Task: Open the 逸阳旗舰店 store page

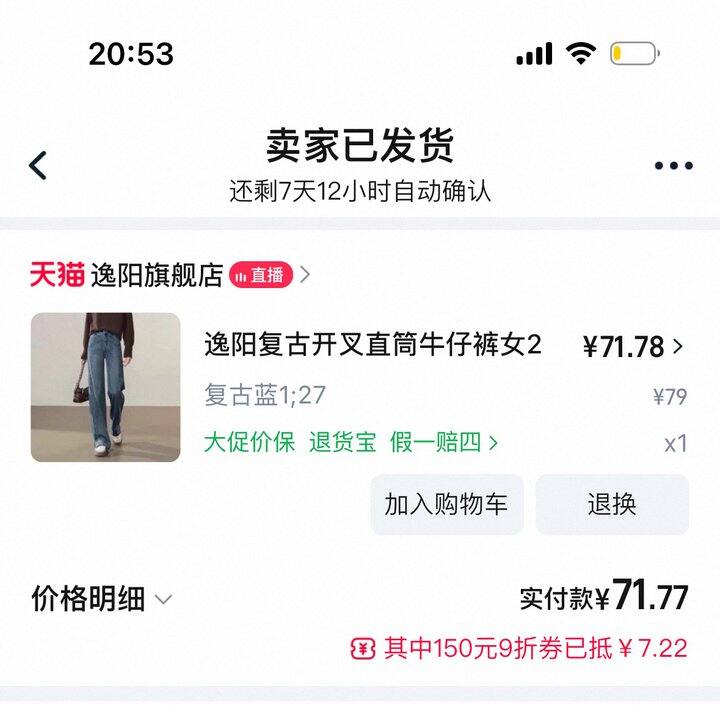Action: 156,275
